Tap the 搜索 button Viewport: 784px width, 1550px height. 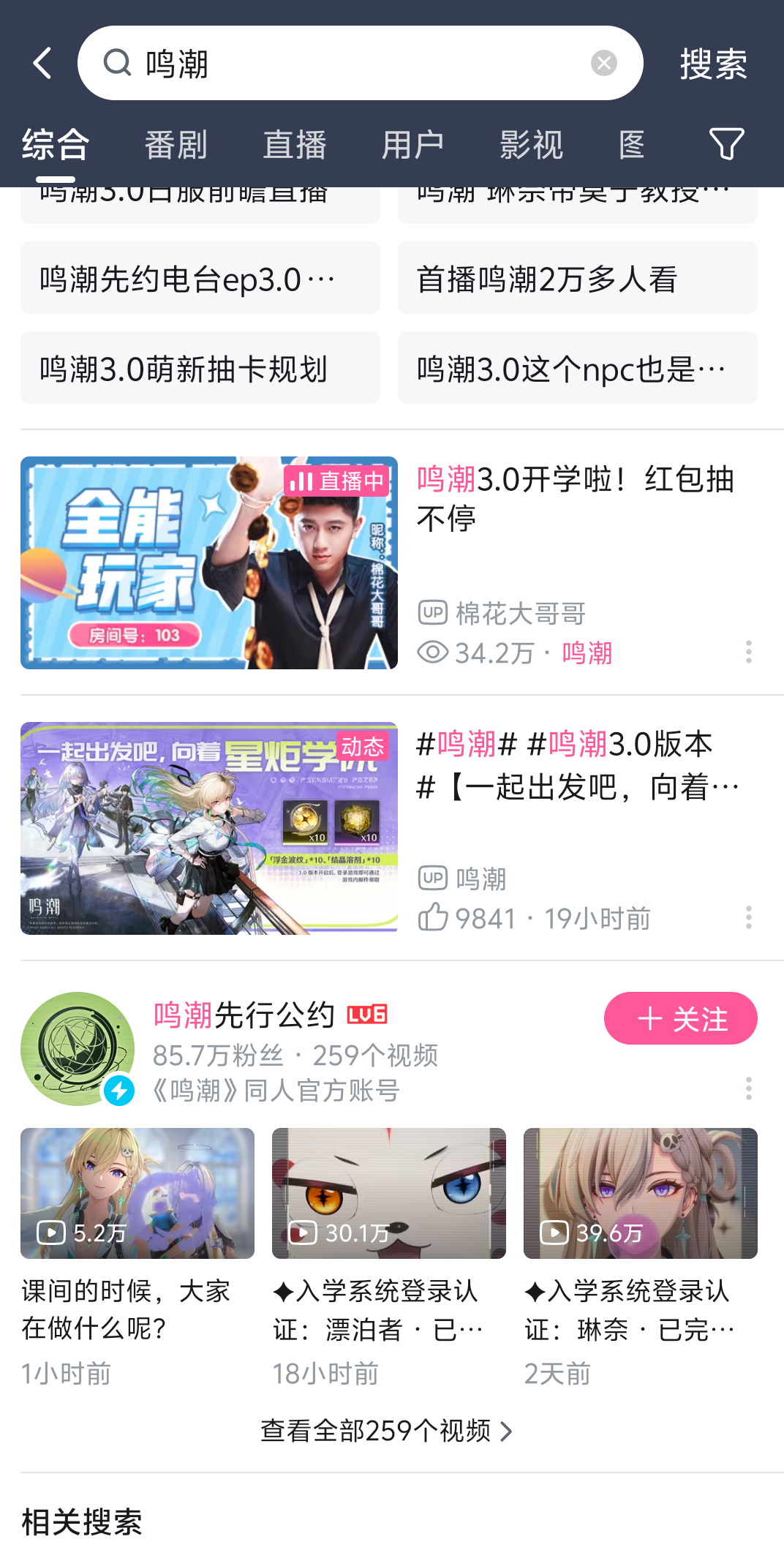(713, 64)
